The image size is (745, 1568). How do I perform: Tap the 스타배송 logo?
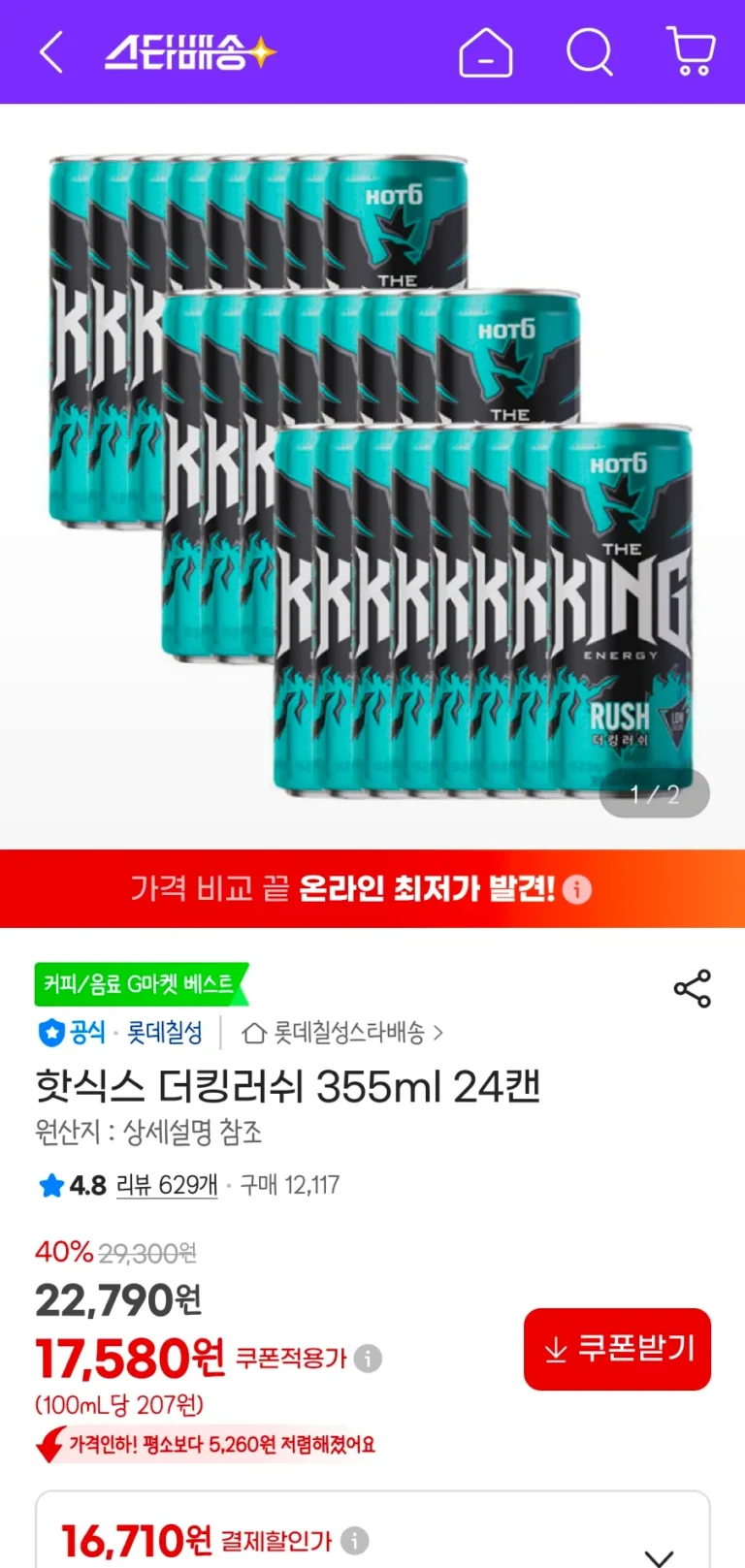(190, 52)
